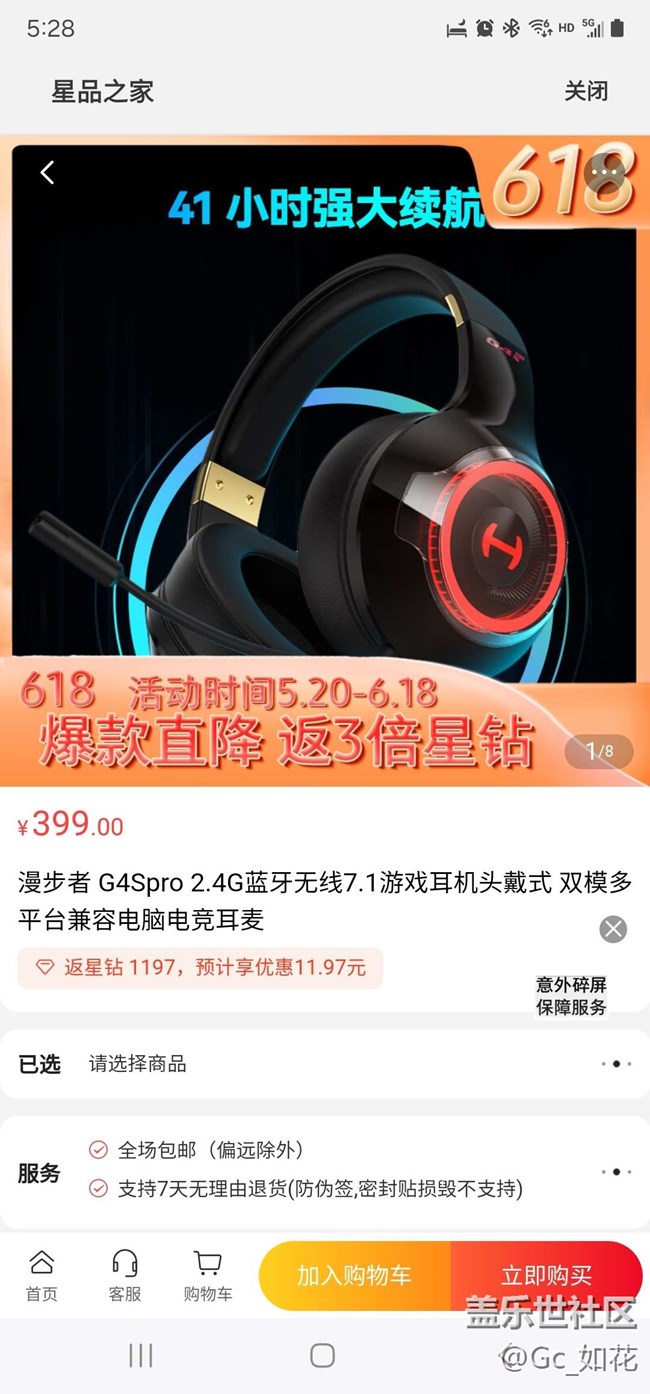Expand the 服务 details row
The height and width of the screenshot is (1394, 650).
[325, 1172]
